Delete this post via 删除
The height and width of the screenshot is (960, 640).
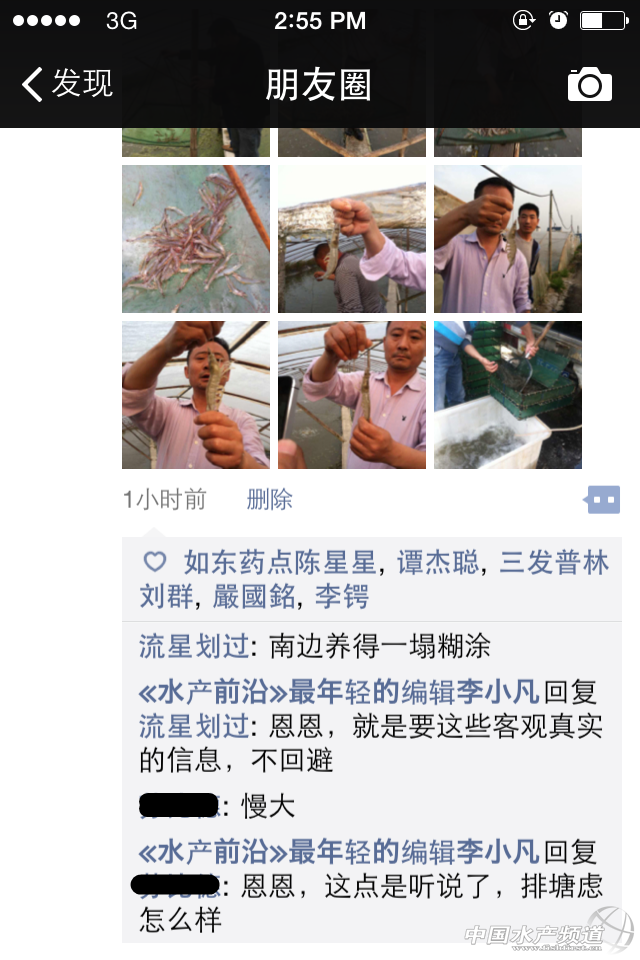point(269,499)
